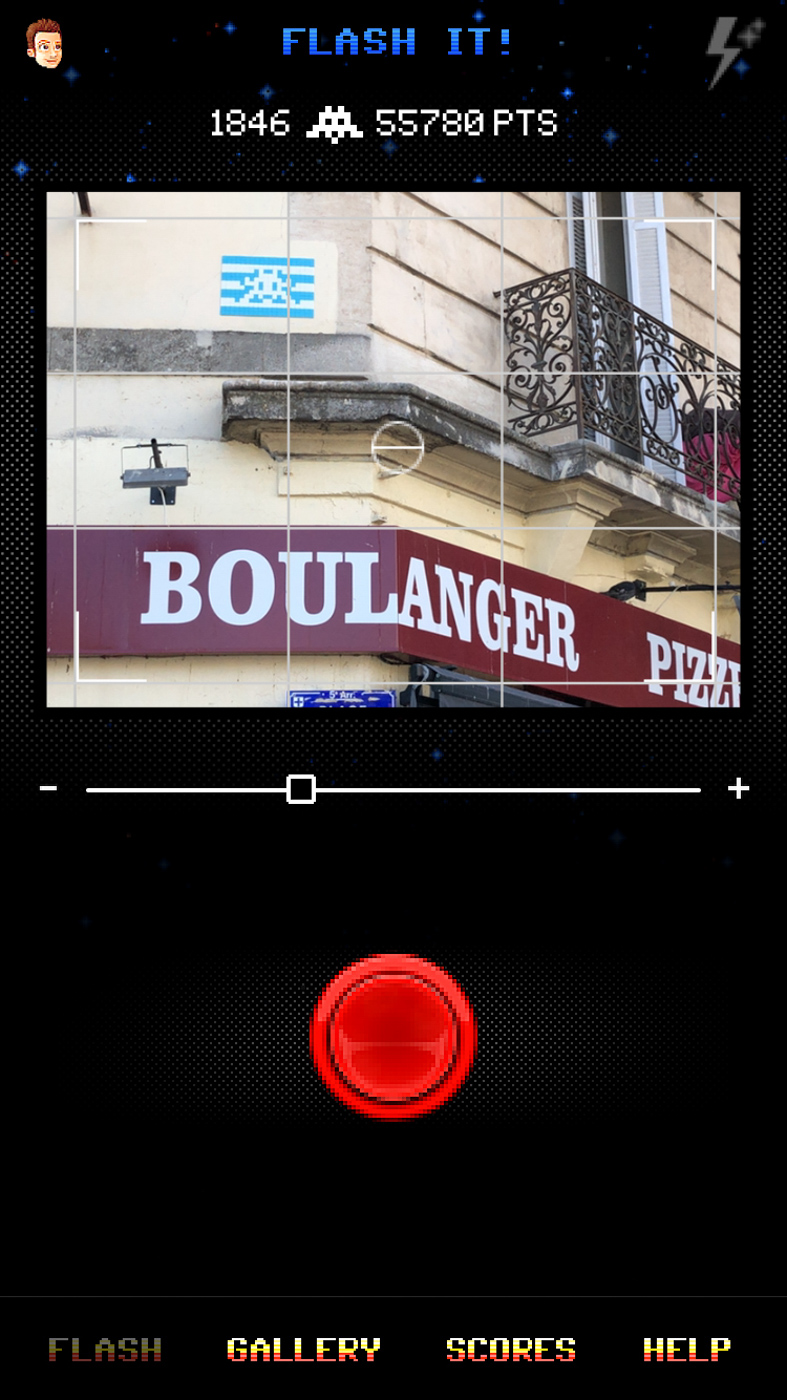Open the profile avatar

click(x=44, y=43)
